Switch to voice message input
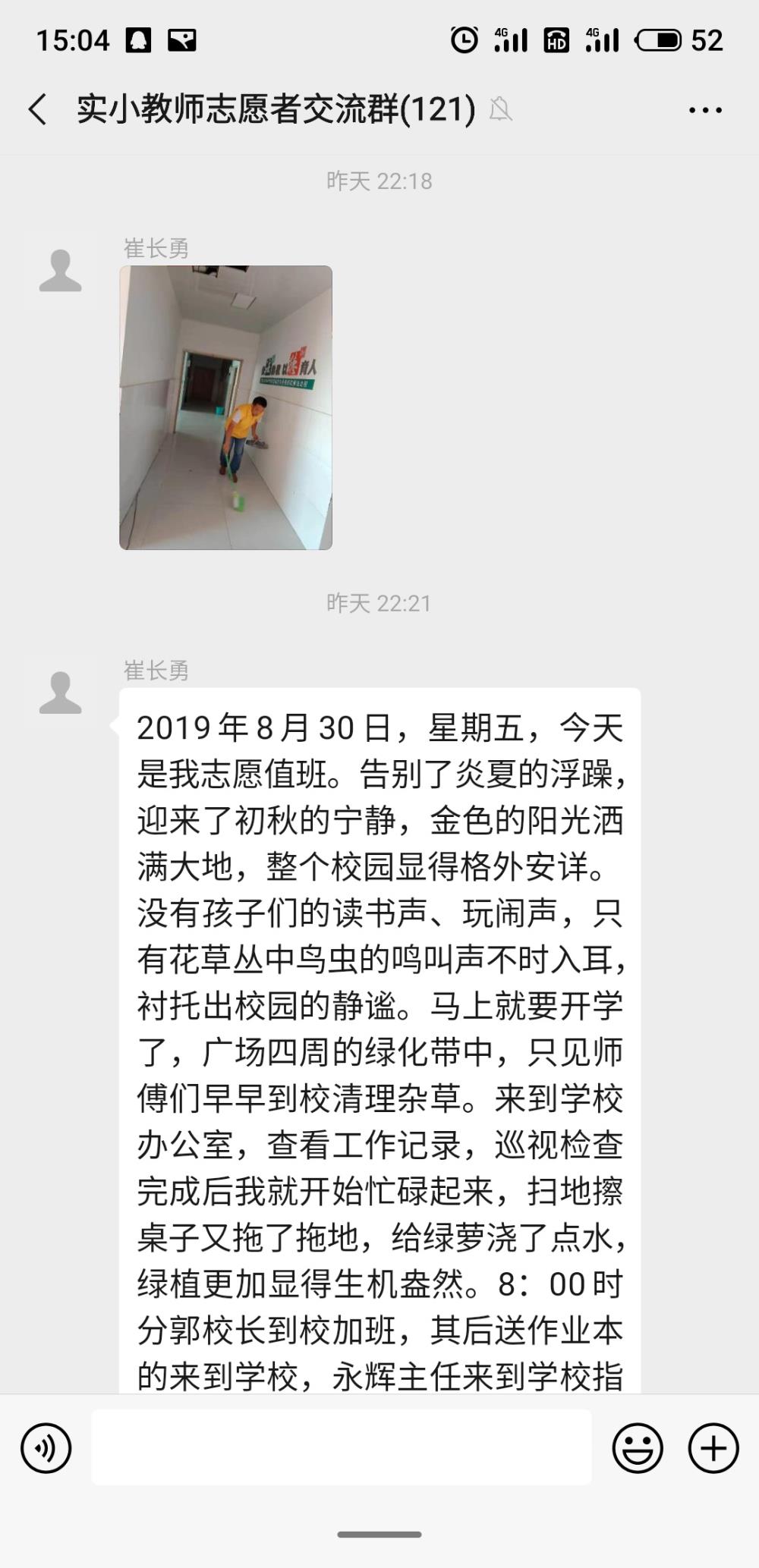 point(46,1448)
